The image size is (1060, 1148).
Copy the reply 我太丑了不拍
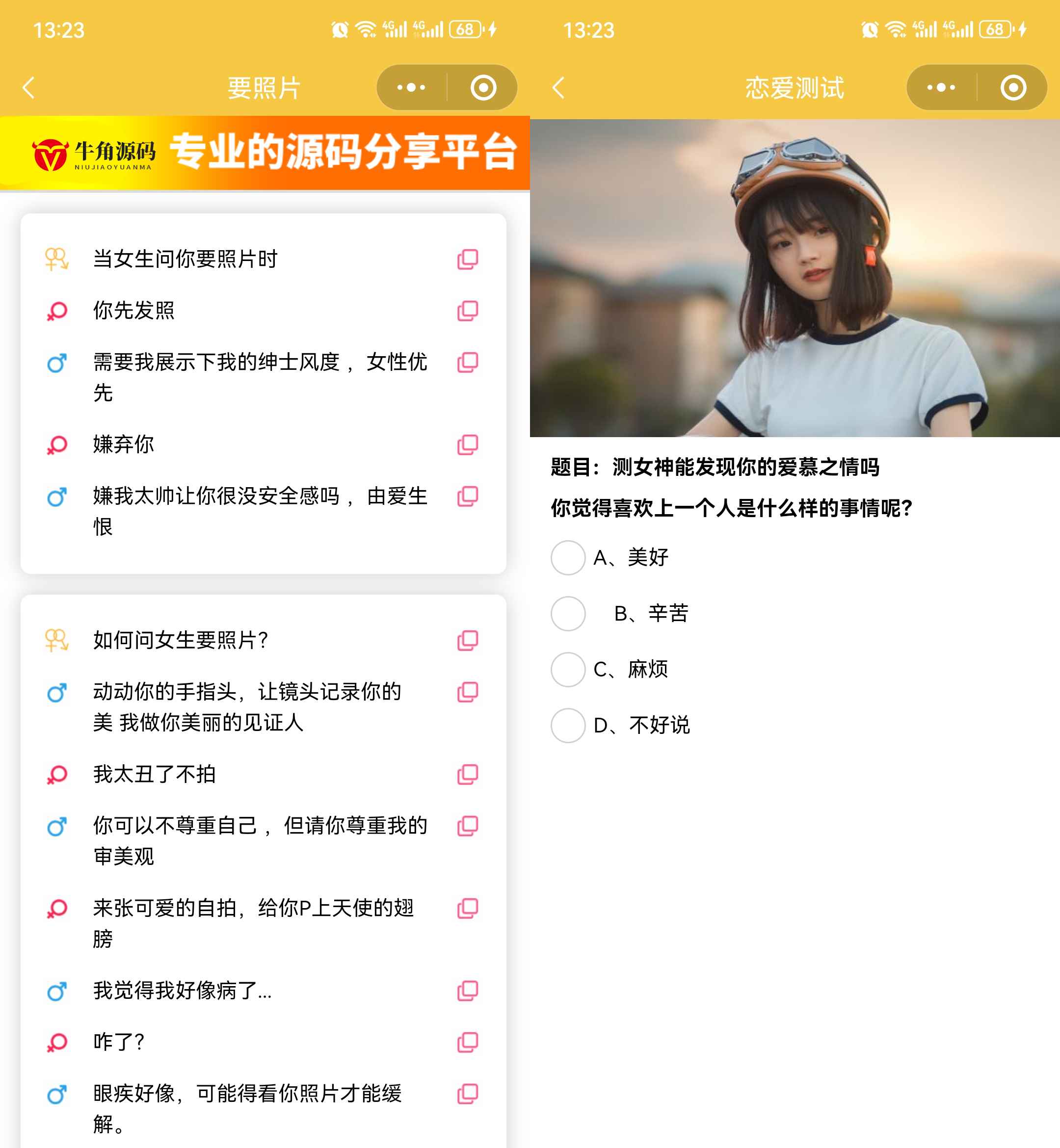coord(468,774)
